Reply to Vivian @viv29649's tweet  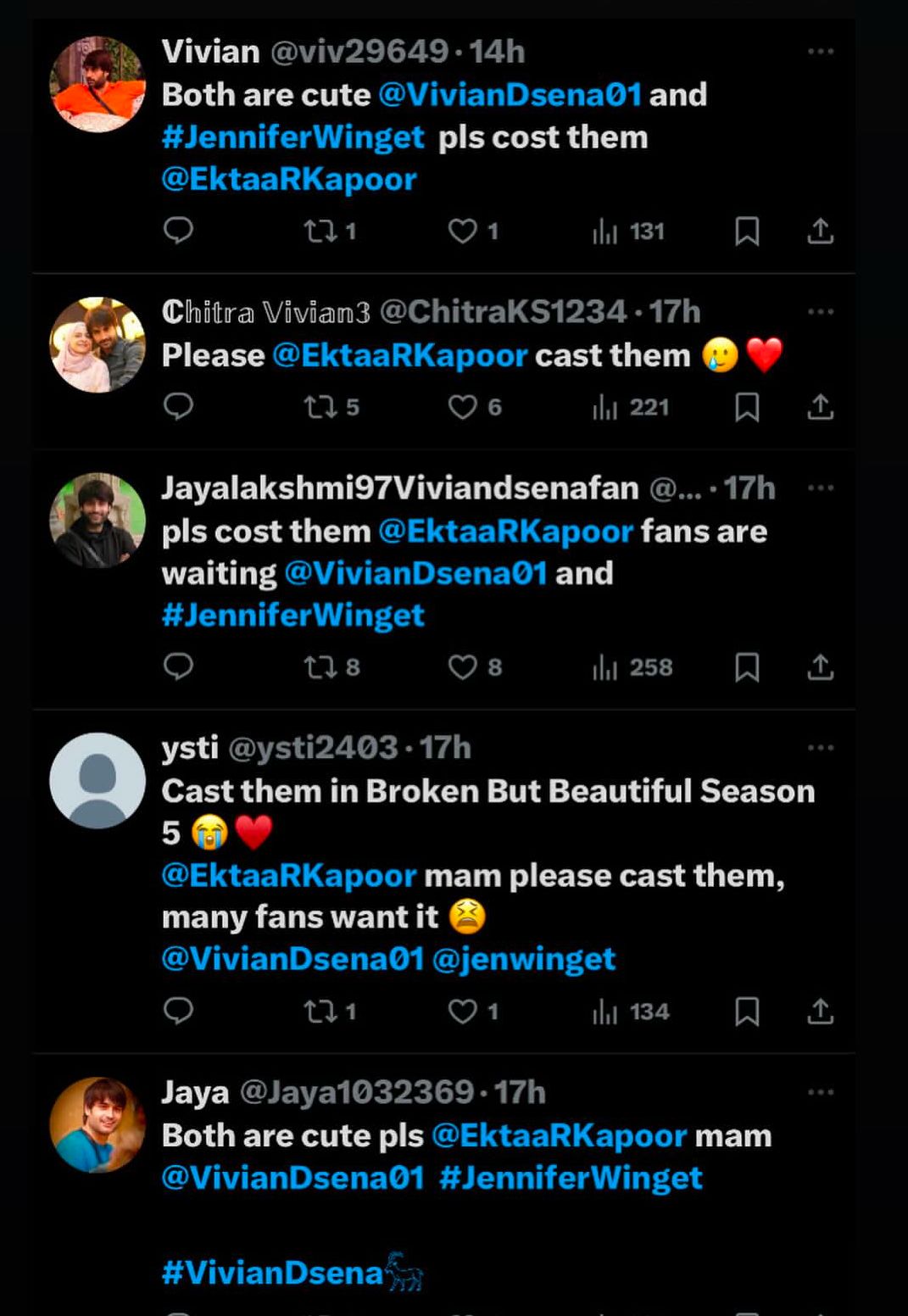pos(178,231)
